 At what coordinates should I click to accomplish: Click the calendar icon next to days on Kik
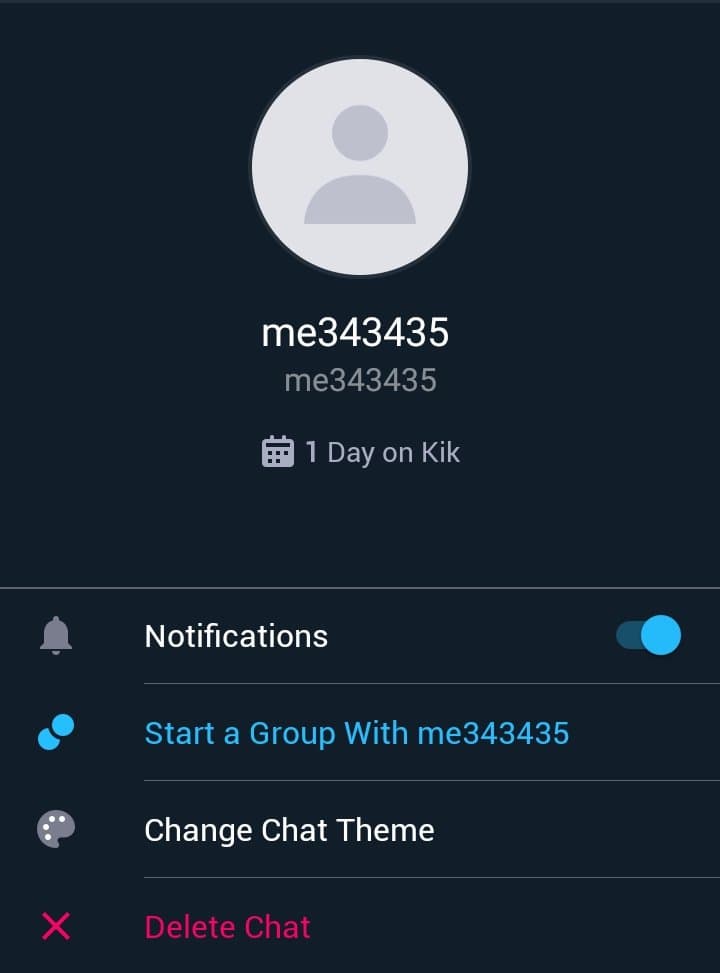283,451
